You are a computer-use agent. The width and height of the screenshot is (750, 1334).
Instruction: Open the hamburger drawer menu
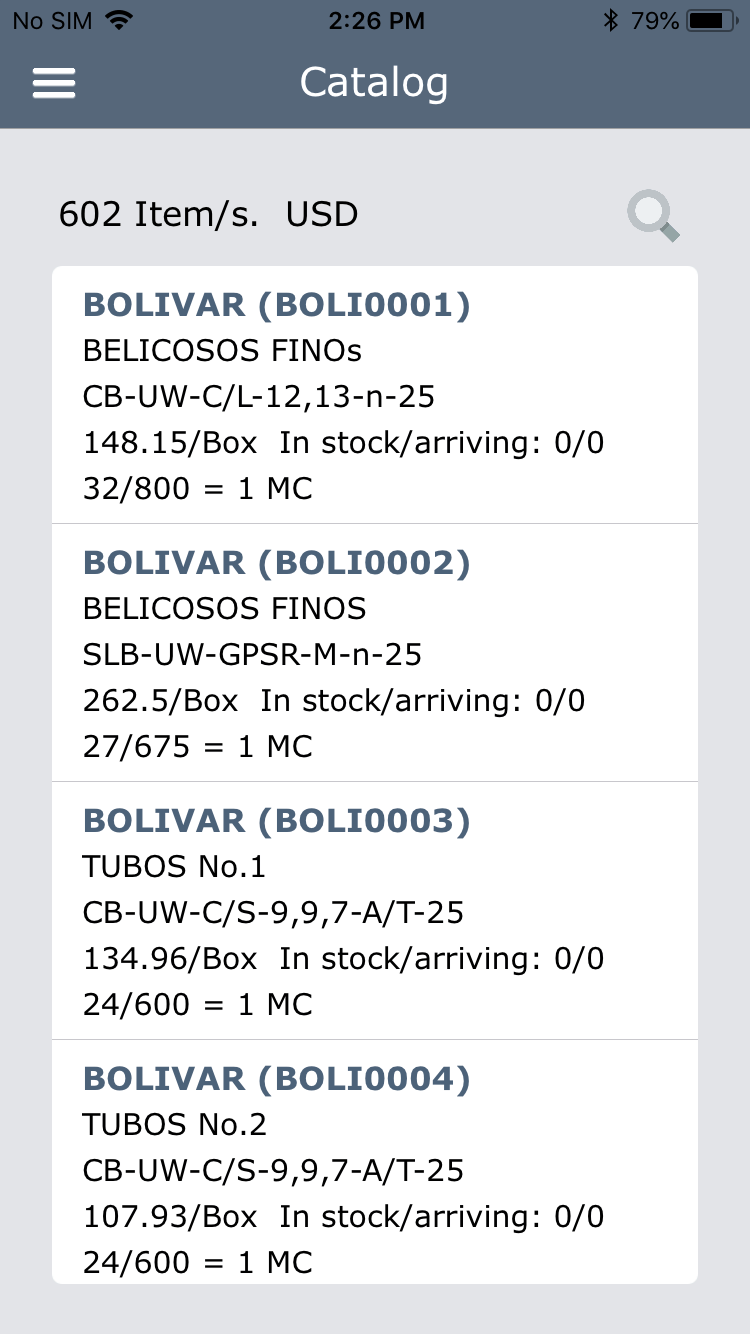pyautogui.click(x=54, y=83)
